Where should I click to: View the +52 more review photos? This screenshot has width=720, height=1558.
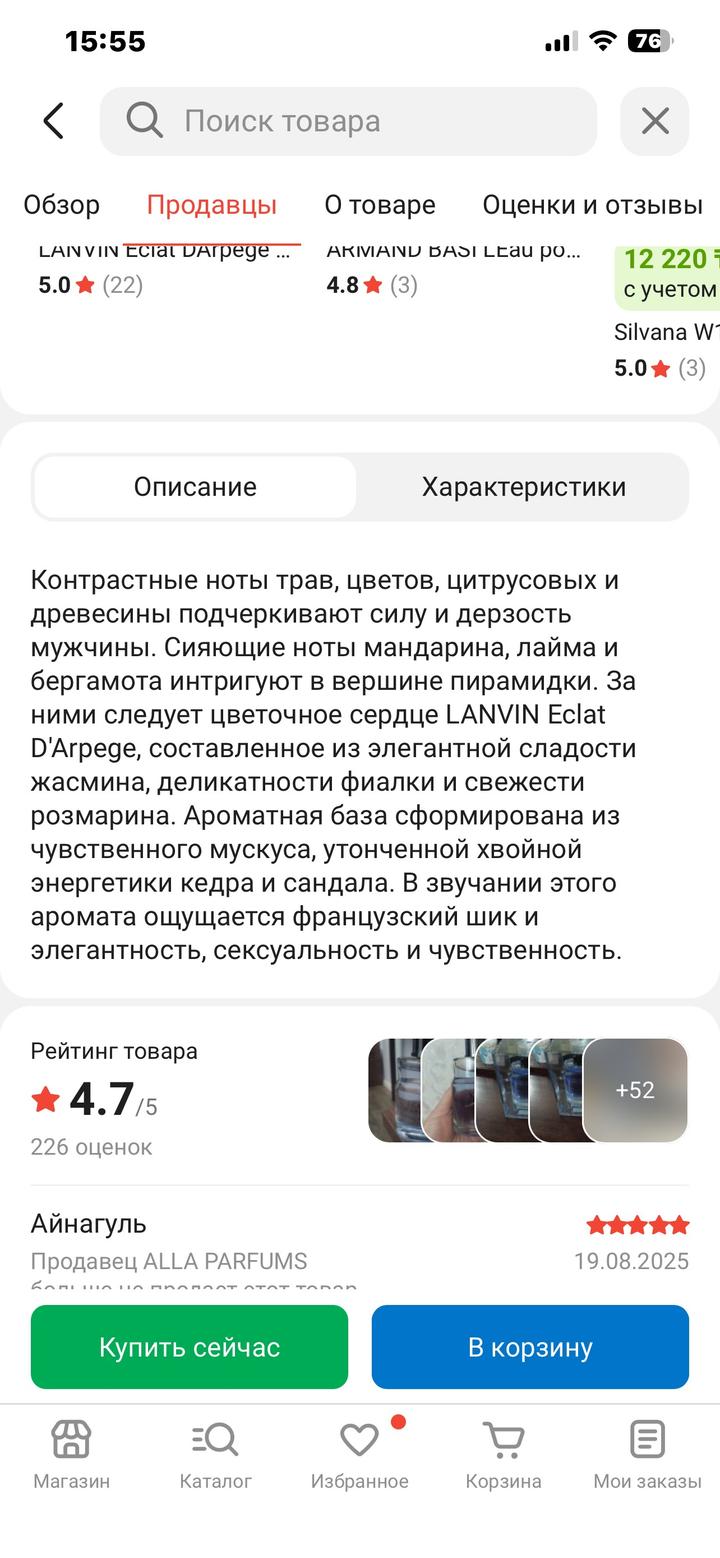635,1090
